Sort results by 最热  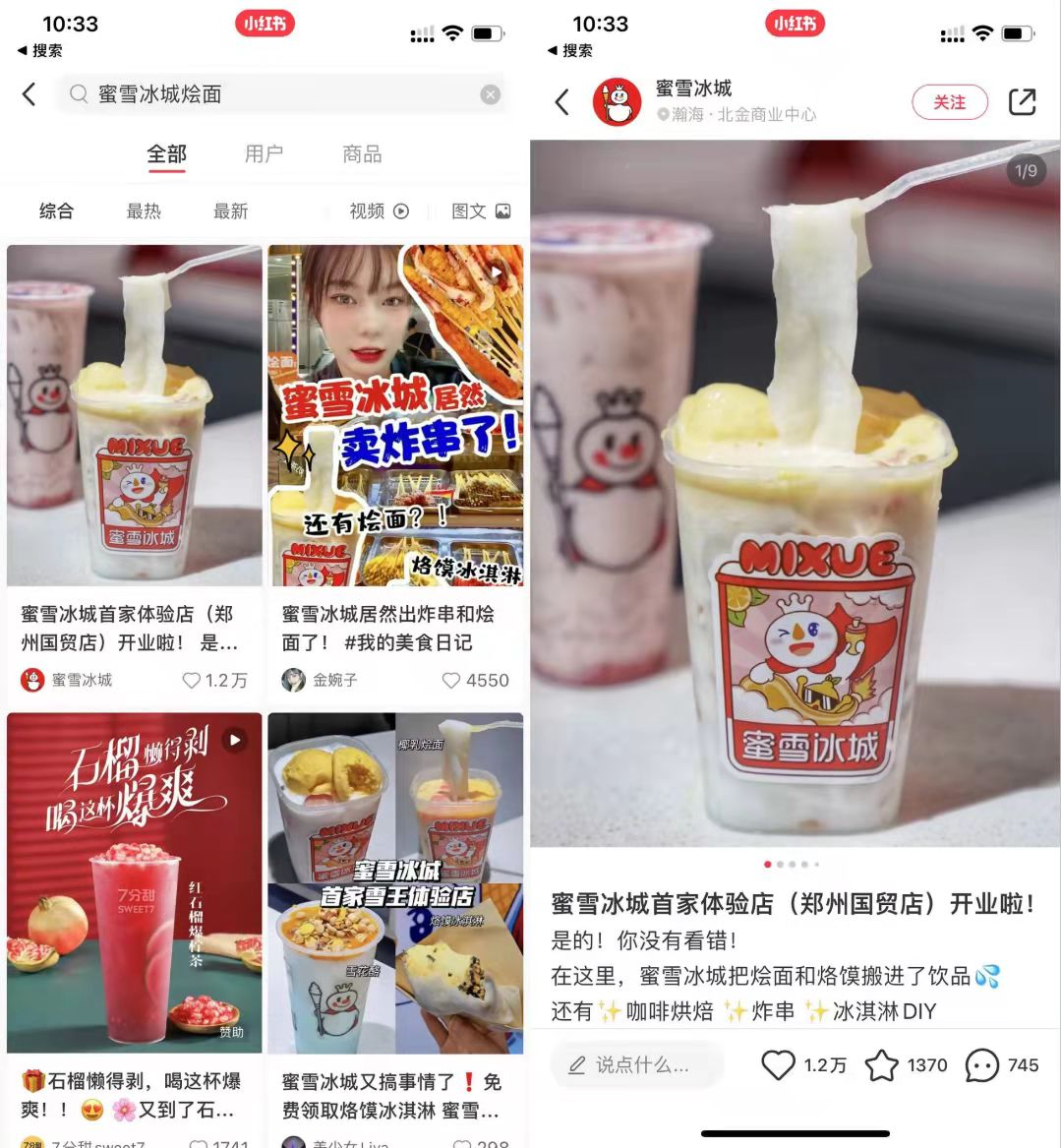(144, 211)
